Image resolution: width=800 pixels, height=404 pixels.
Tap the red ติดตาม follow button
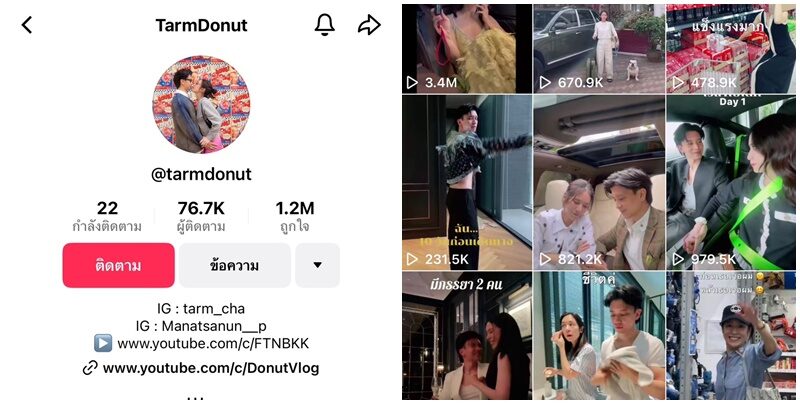(118, 266)
